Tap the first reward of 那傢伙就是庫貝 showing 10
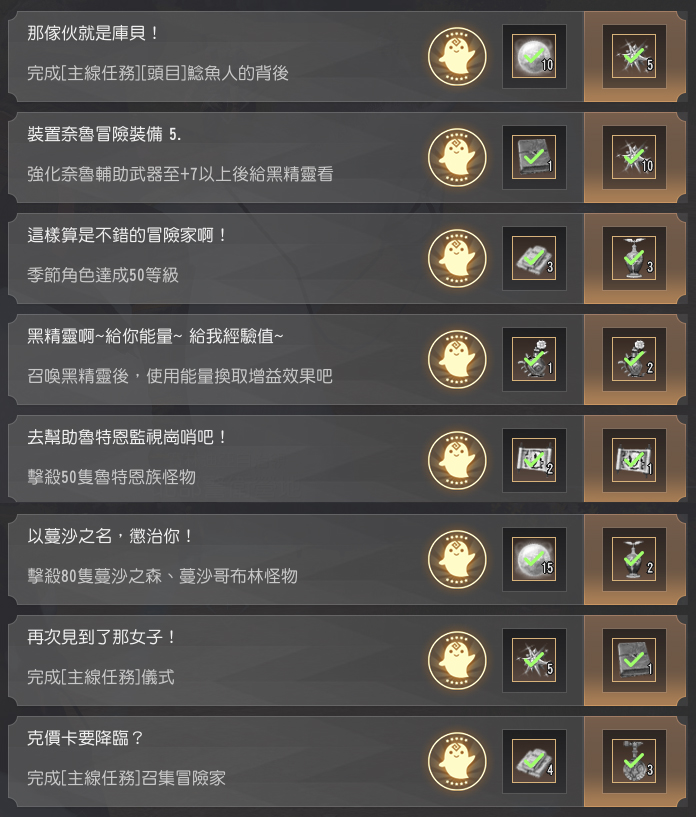 533,56
